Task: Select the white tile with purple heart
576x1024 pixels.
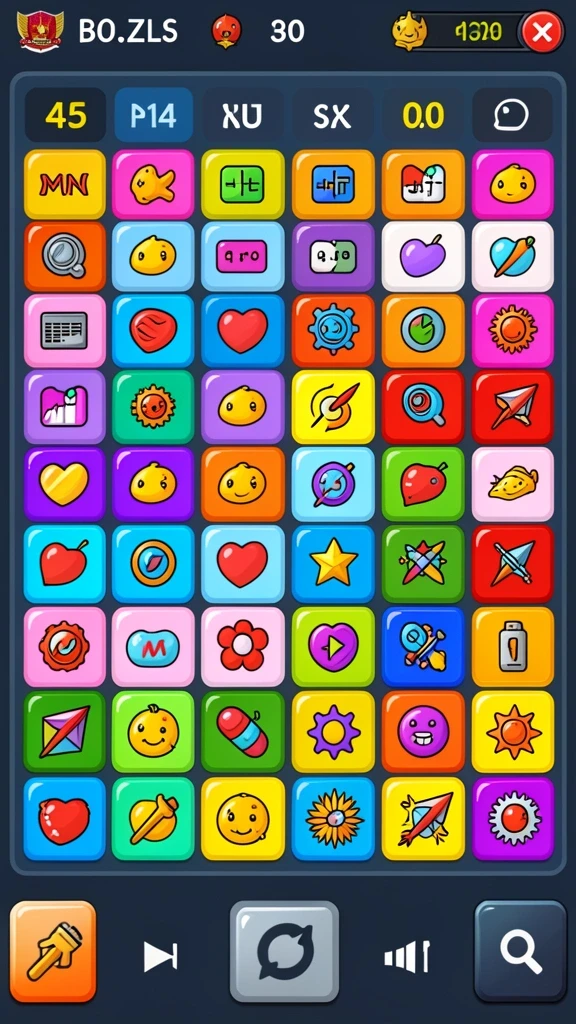Action: click(x=423, y=256)
